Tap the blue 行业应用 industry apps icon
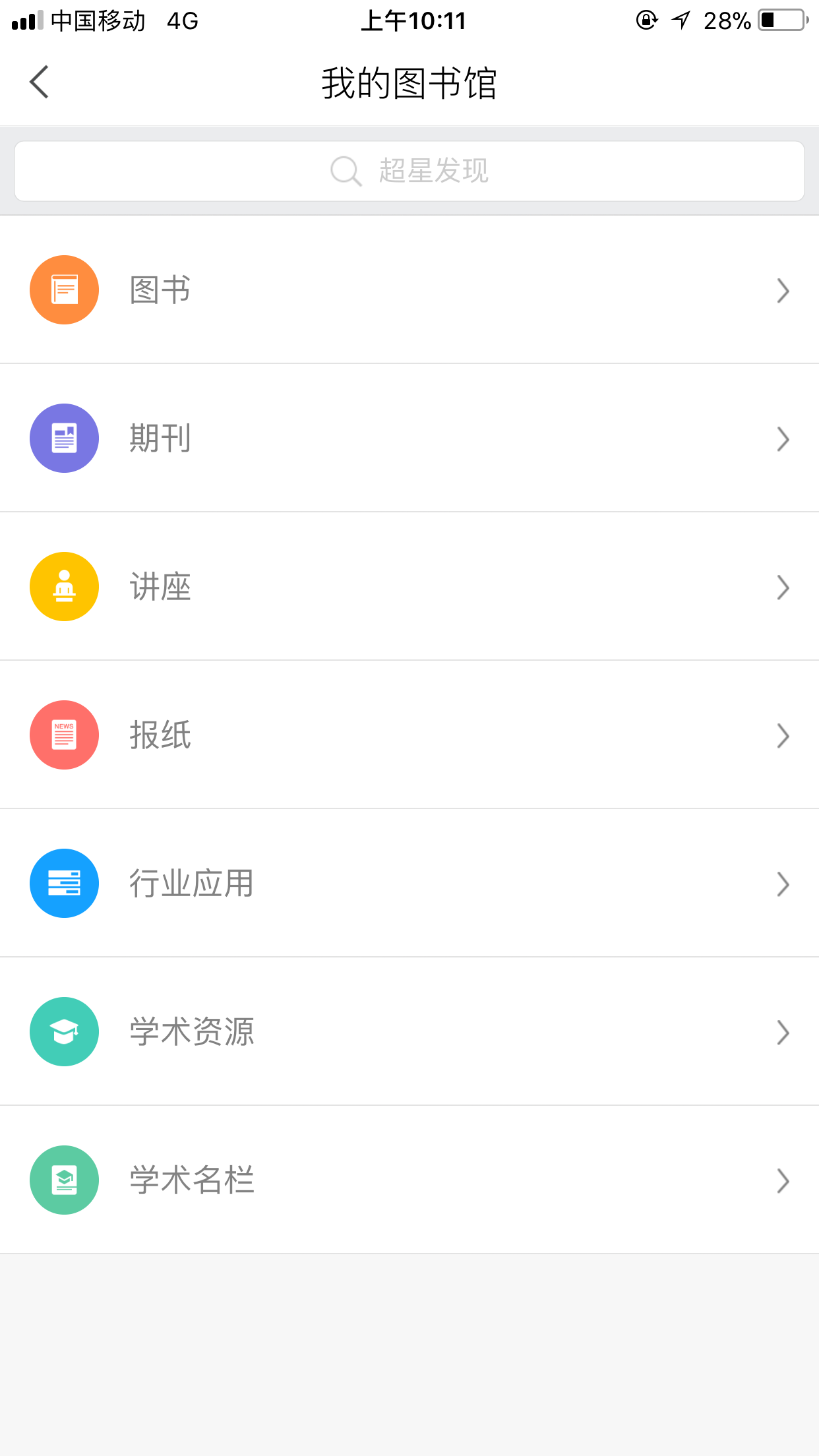Viewport: 819px width, 1456px height. (64, 883)
